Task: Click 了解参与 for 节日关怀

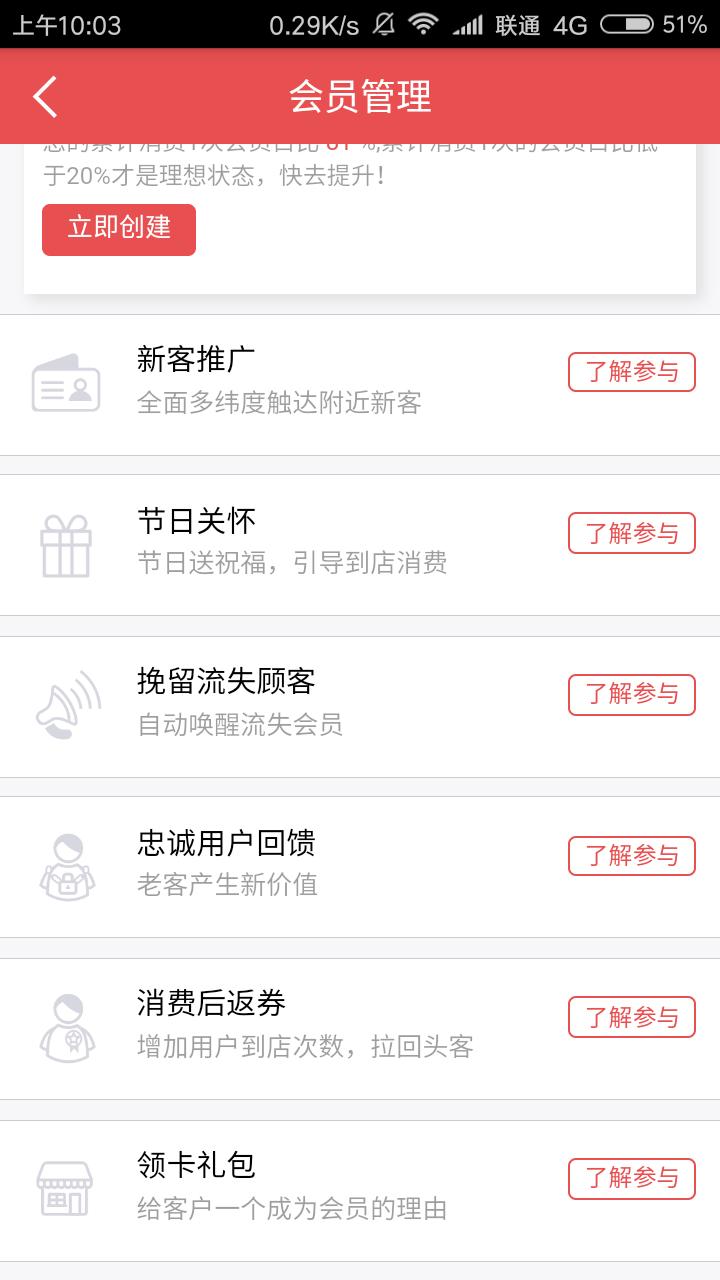Action: point(631,533)
